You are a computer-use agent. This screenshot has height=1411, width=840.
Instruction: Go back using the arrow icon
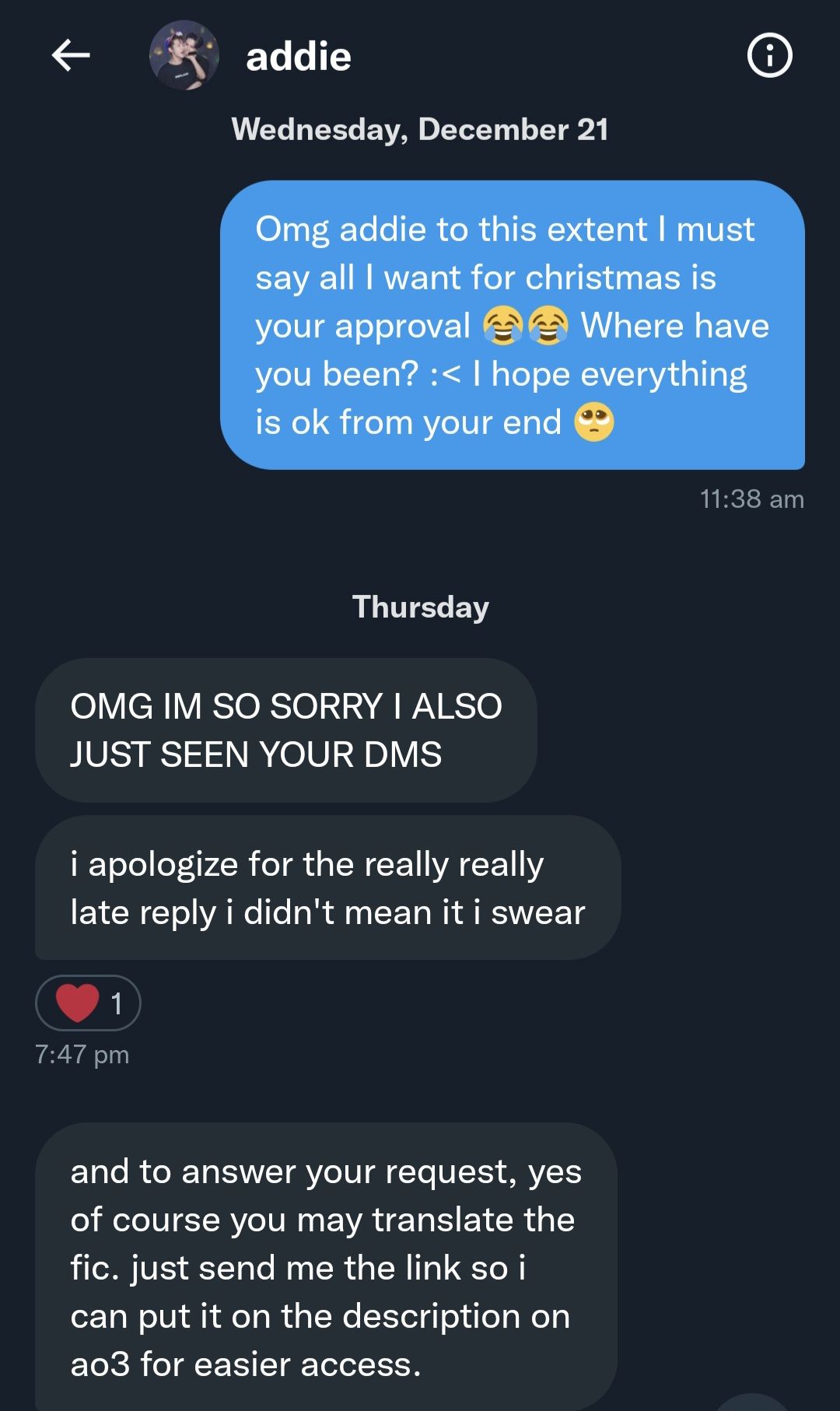point(71,56)
